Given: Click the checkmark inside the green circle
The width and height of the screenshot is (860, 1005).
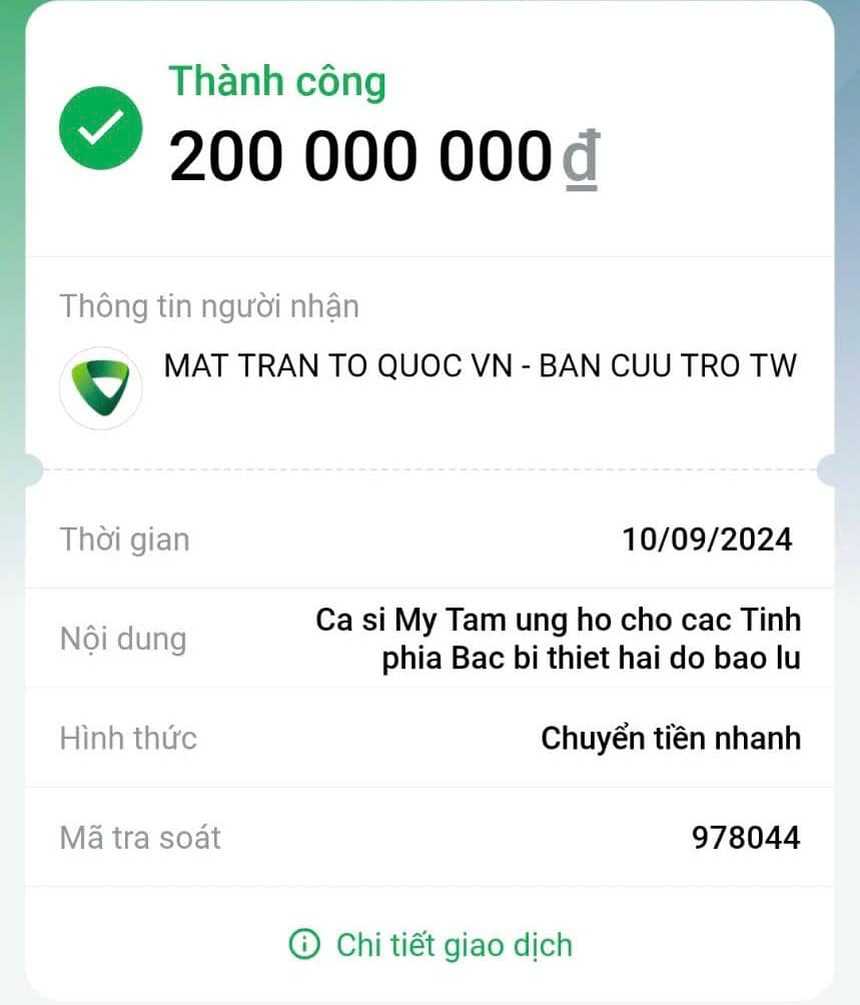Looking at the screenshot, I should pos(101,128).
